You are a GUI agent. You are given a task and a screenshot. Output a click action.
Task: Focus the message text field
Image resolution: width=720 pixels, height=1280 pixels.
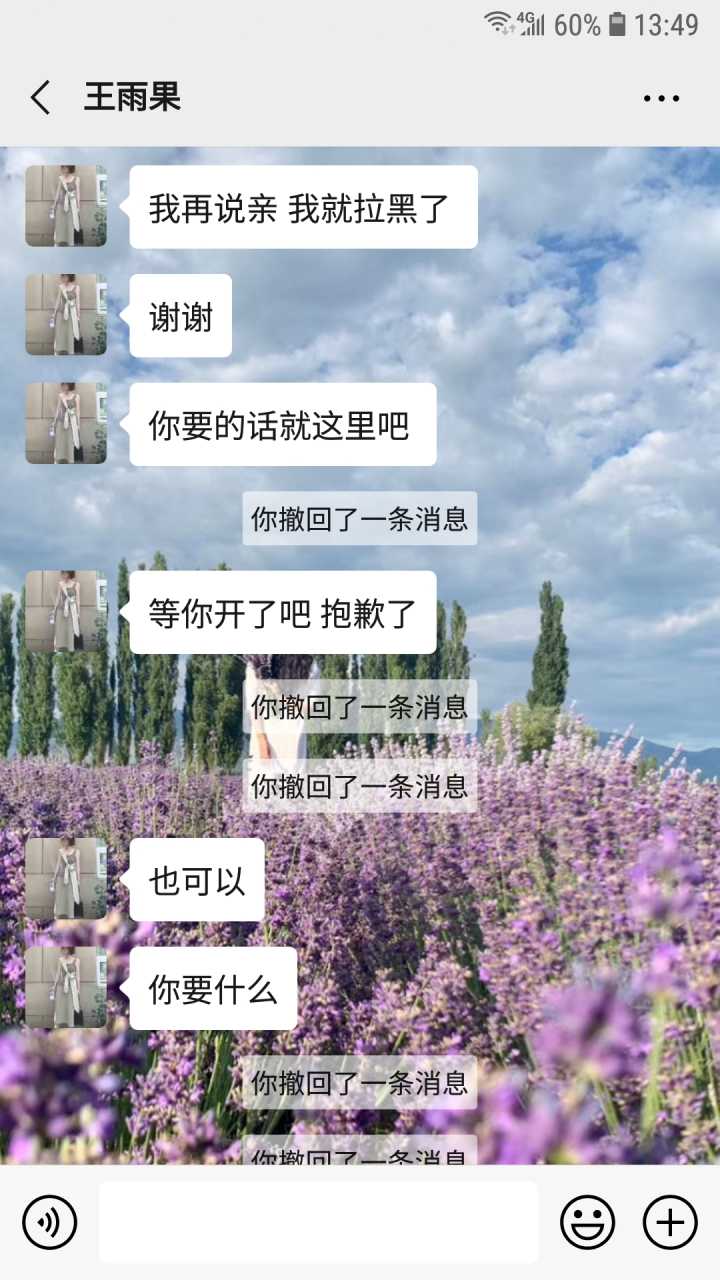coord(318,1222)
